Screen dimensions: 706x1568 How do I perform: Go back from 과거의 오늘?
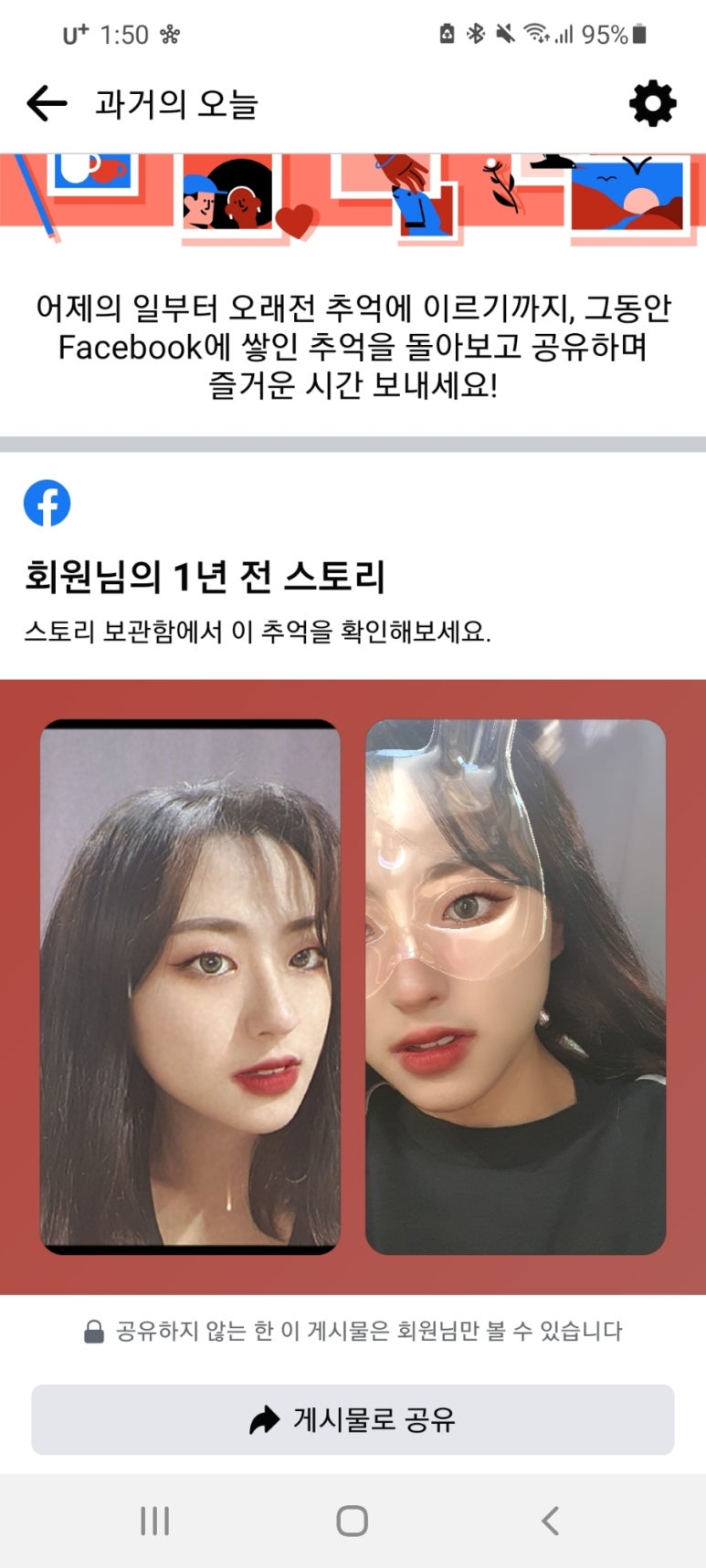[x=47, y=104]
